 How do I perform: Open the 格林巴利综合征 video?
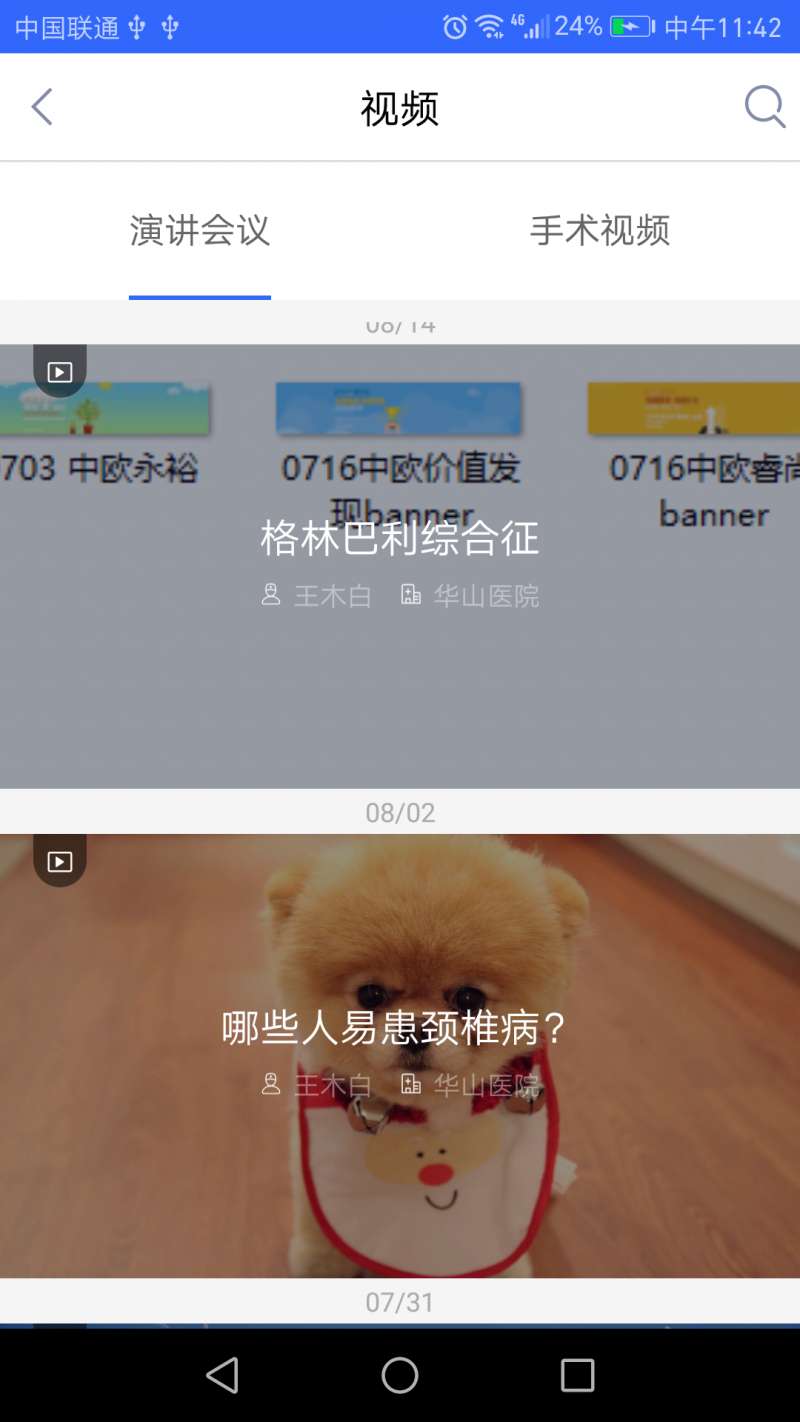[x=400, y=566]
